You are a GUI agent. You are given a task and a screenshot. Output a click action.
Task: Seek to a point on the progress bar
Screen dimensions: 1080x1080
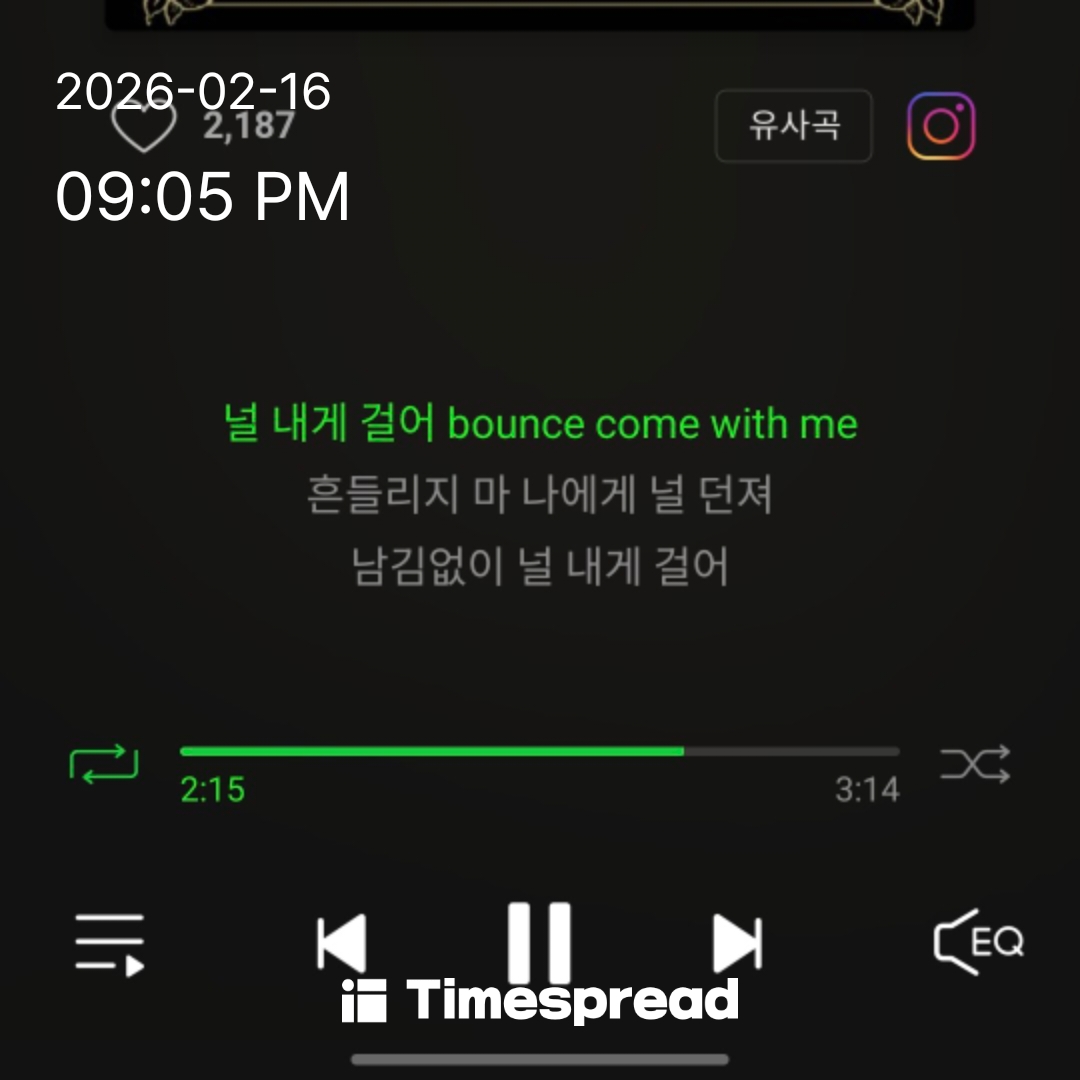point(540,751)
